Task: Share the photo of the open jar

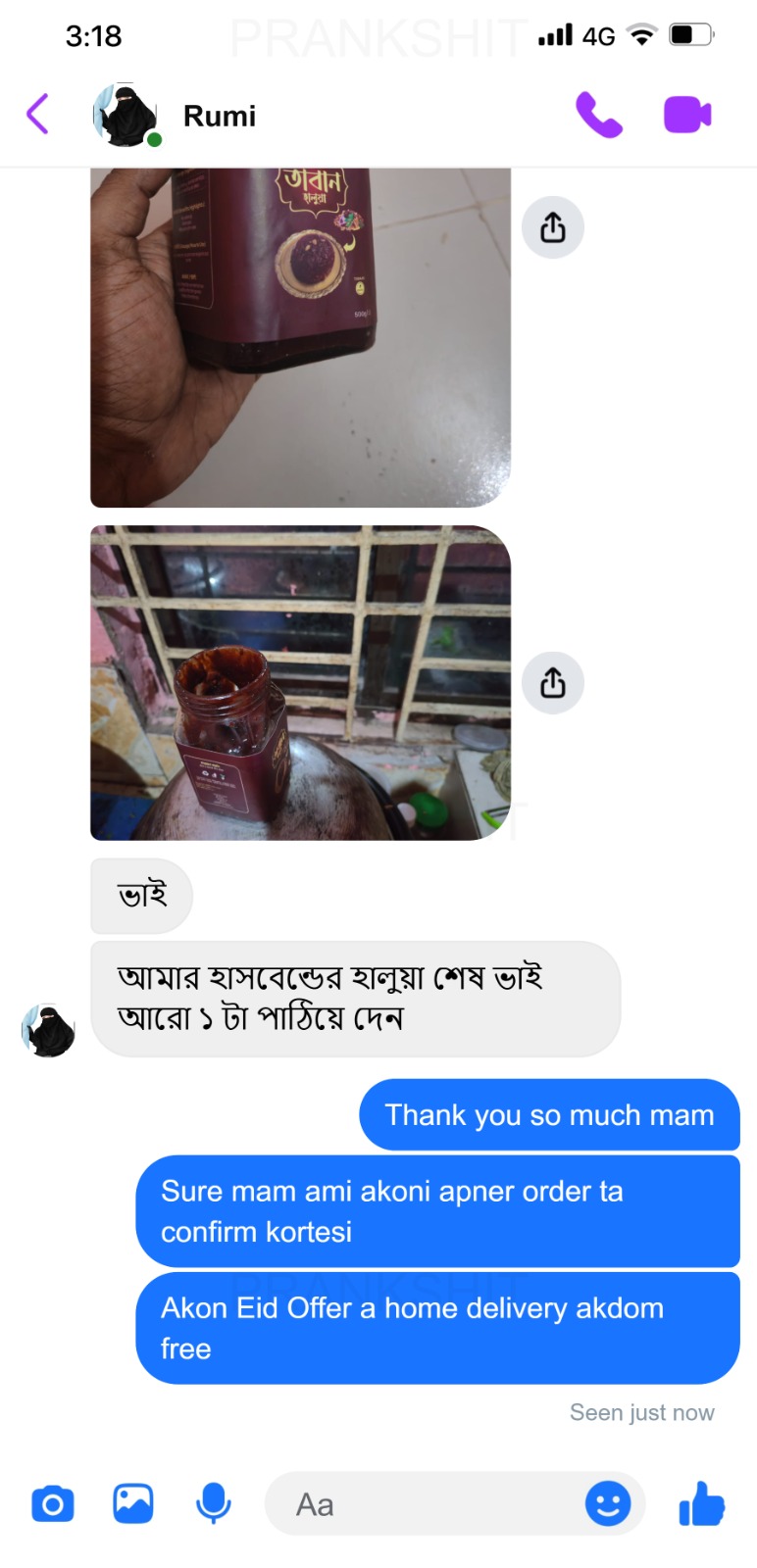Action: point(553,682)
